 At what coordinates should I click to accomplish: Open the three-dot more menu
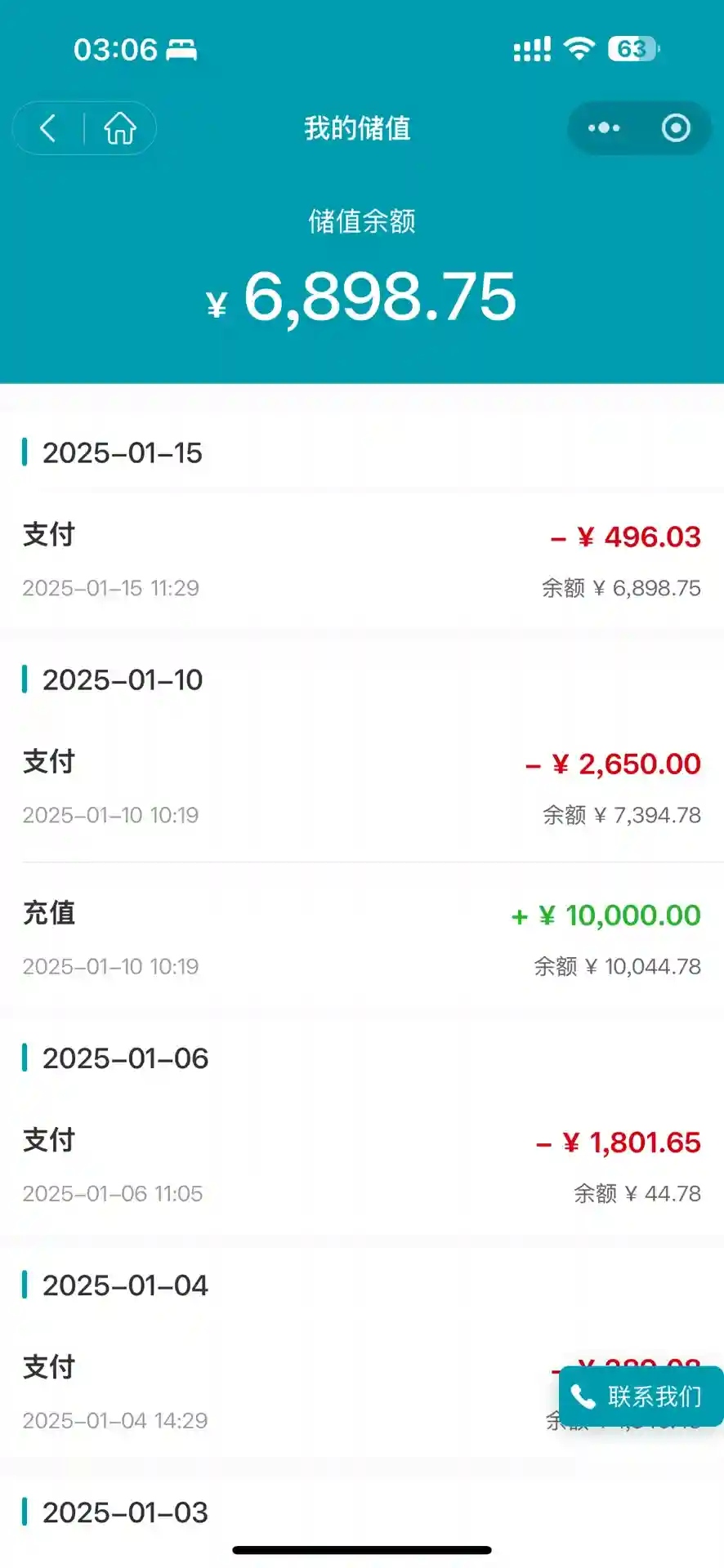coord(604,128)
